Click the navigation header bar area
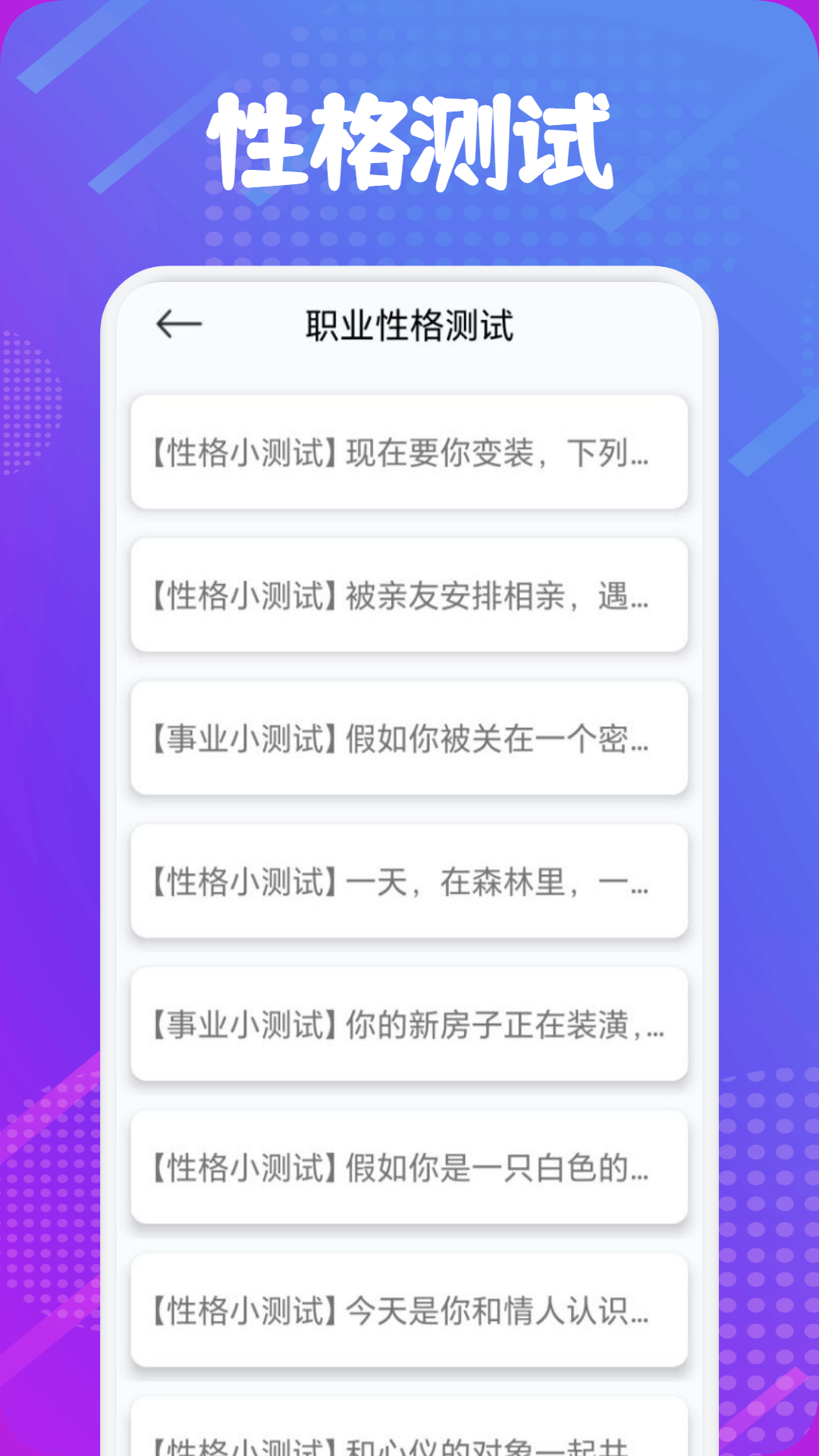Viewport: 819px width, 1456px height. coord(409,324)
